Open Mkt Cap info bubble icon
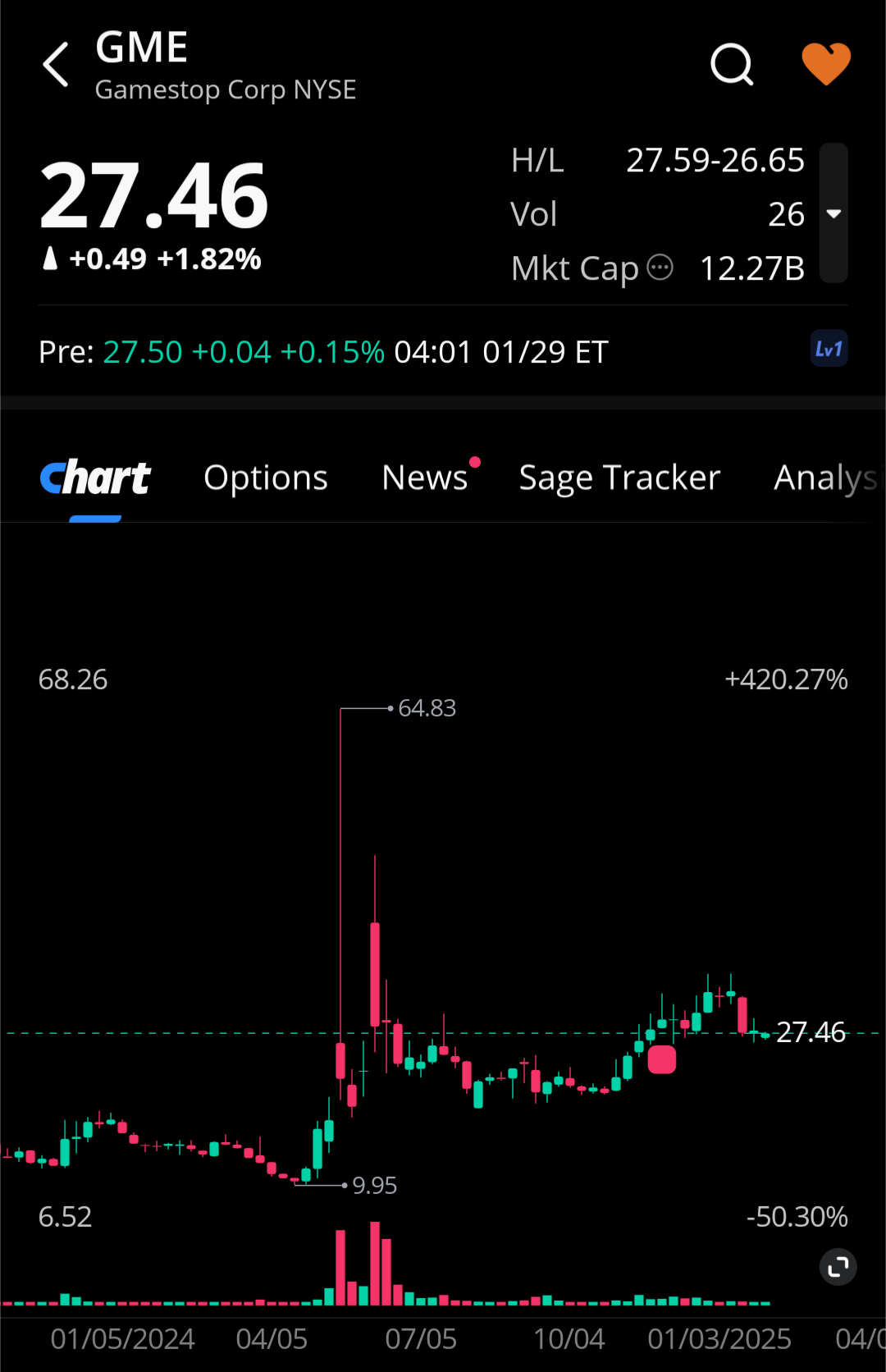Viewport: 886px width, 1372px height. 660,268
